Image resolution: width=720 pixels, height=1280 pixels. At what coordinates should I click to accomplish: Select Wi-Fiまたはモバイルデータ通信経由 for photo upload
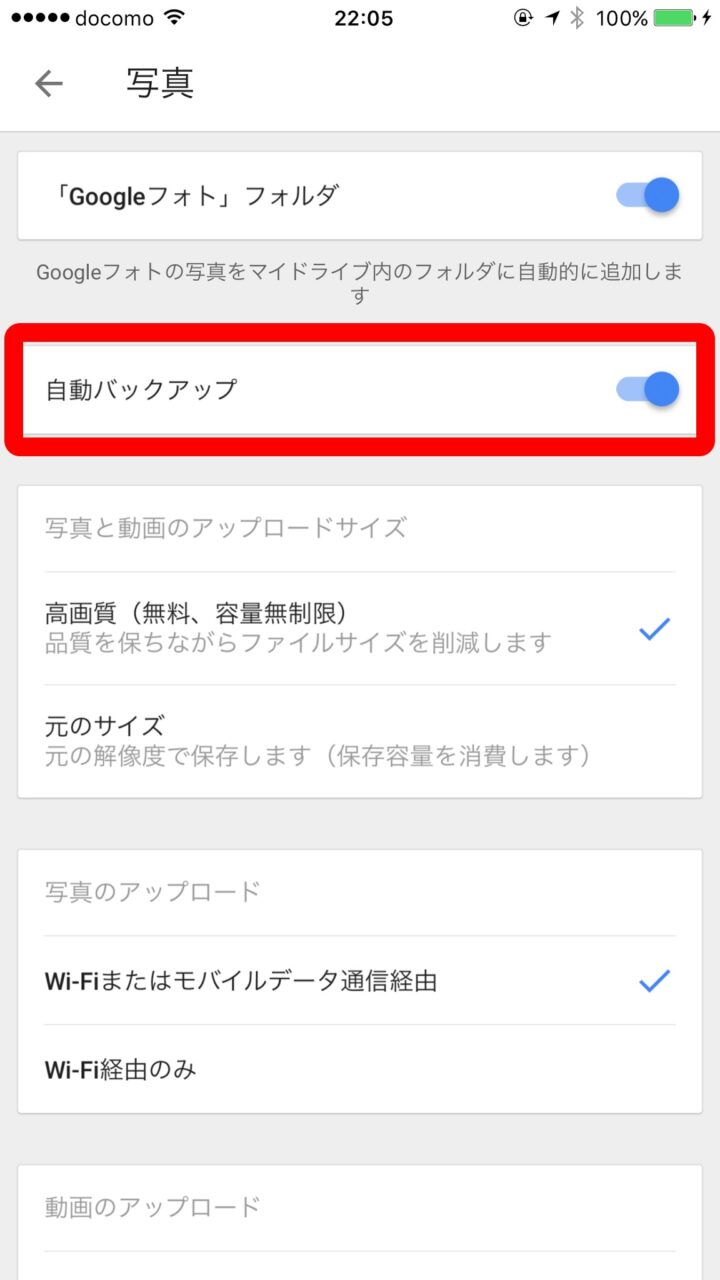358,981
